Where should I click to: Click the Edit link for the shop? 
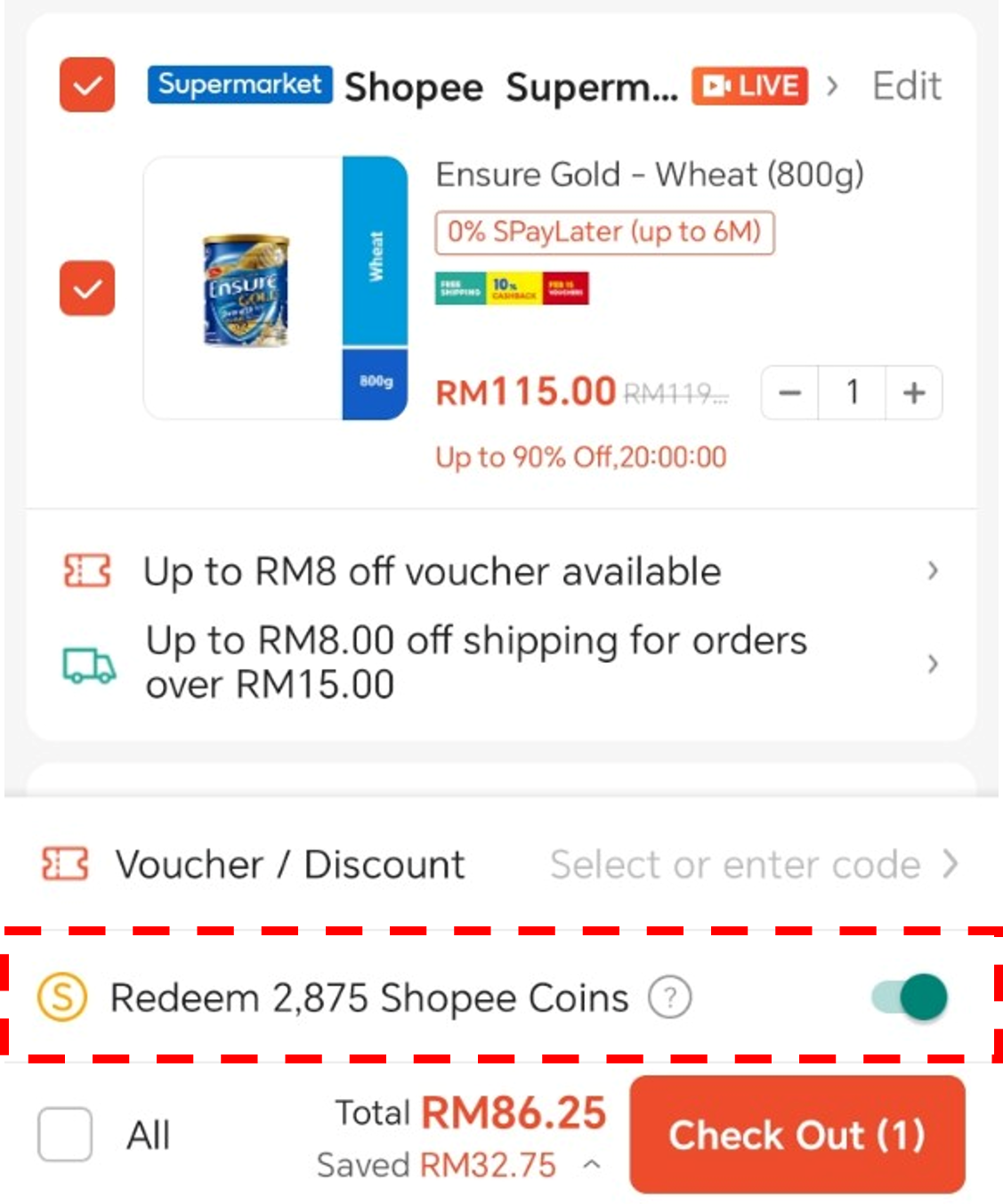coord(906,85)
